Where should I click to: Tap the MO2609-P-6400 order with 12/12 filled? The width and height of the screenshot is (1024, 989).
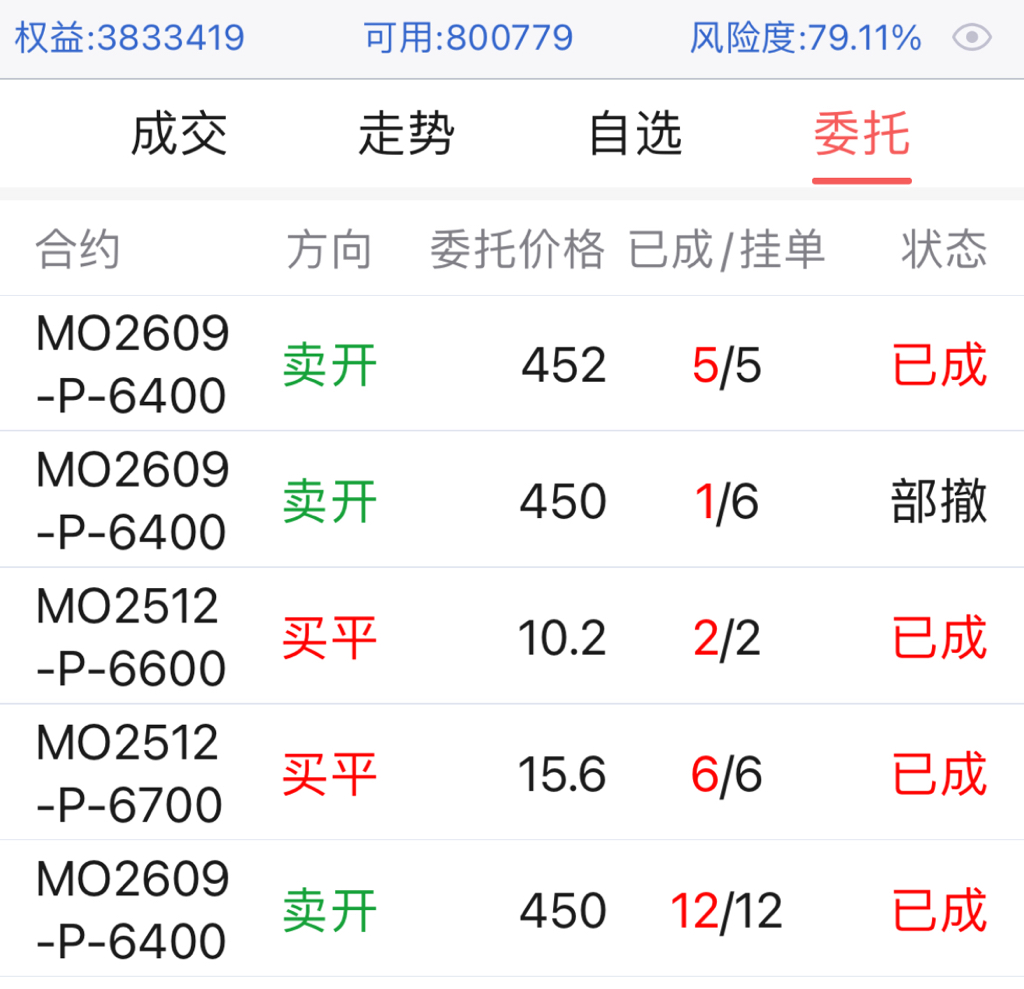coord(512,909)
